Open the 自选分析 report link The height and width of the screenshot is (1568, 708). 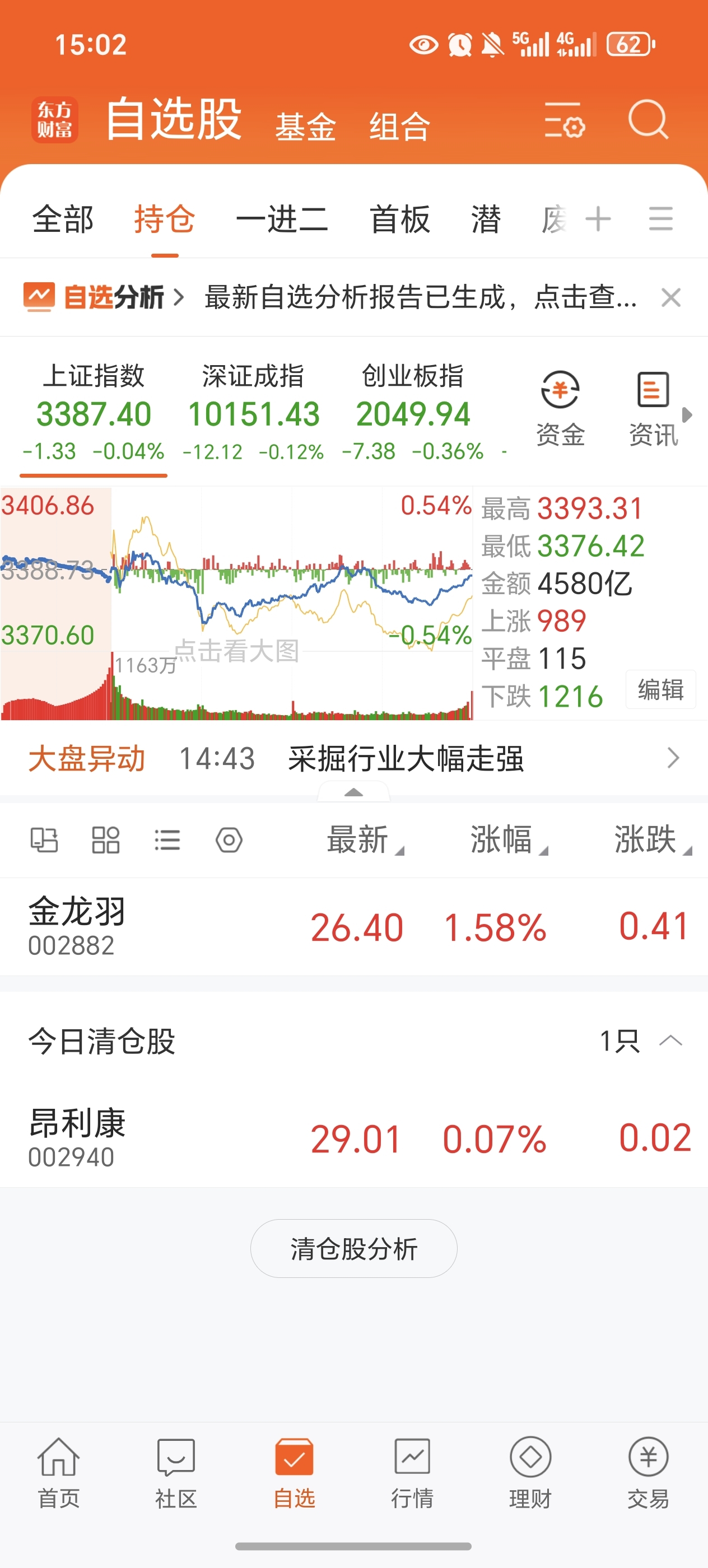[104, 298]
